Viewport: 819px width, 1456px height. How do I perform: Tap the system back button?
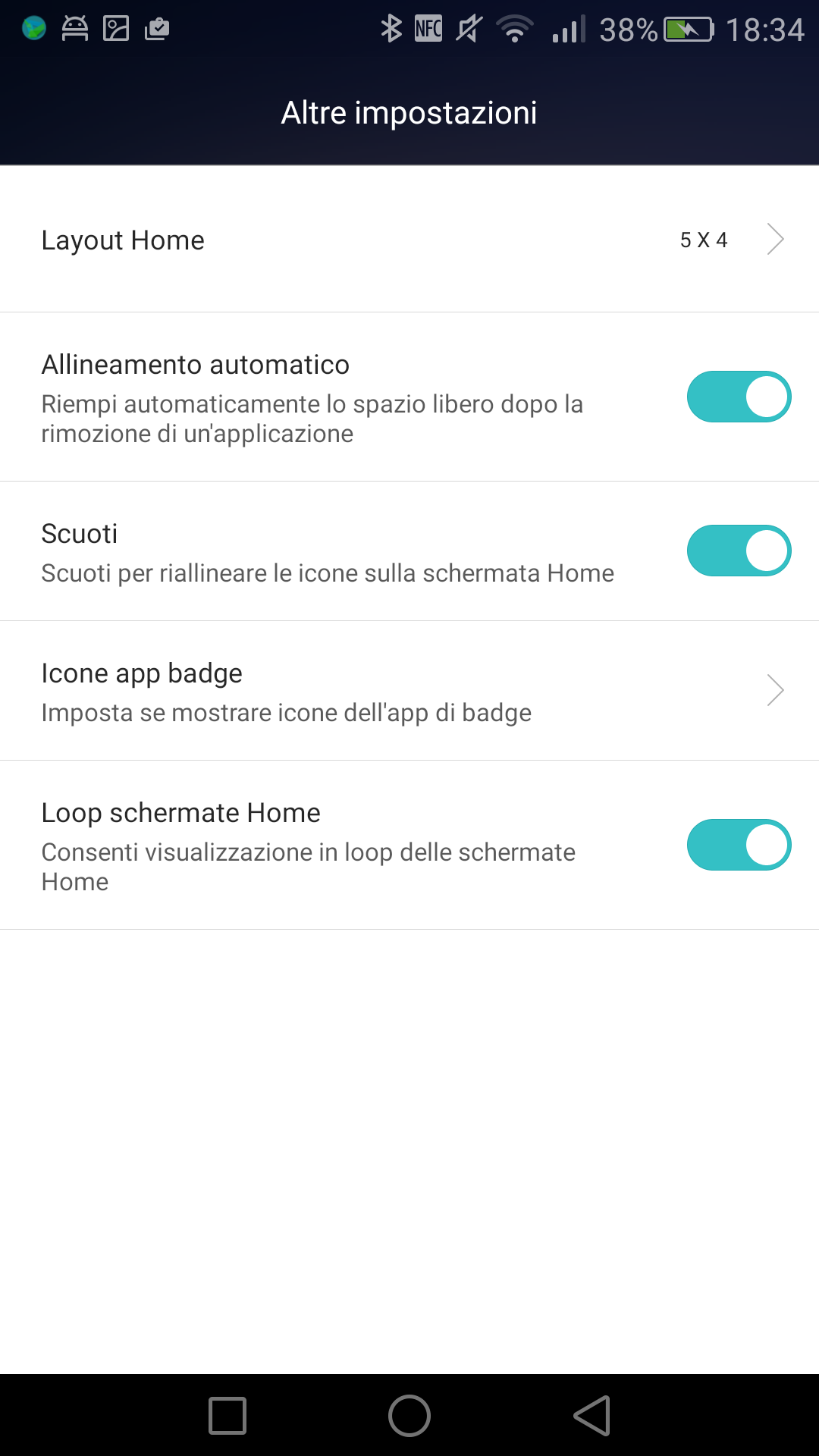[592, 1416]
